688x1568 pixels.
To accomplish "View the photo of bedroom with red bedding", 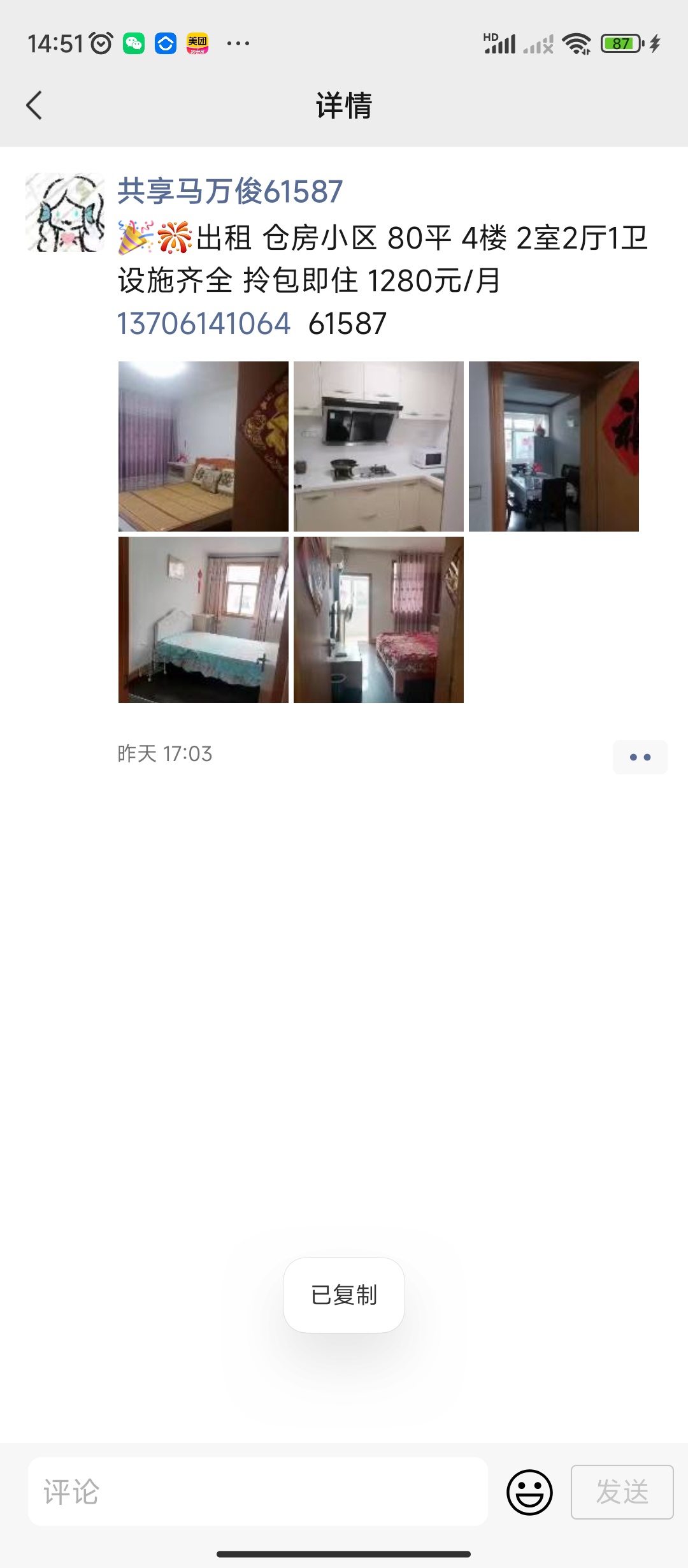I will (x=378, y=620).
